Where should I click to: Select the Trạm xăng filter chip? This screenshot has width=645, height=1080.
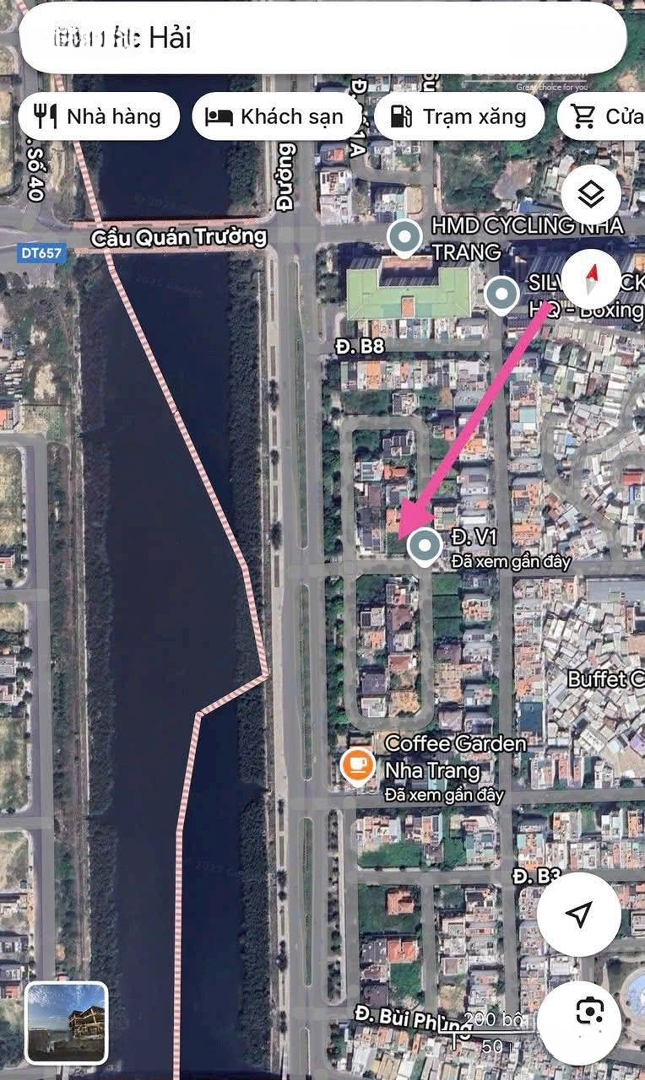[x=459, y=117]
